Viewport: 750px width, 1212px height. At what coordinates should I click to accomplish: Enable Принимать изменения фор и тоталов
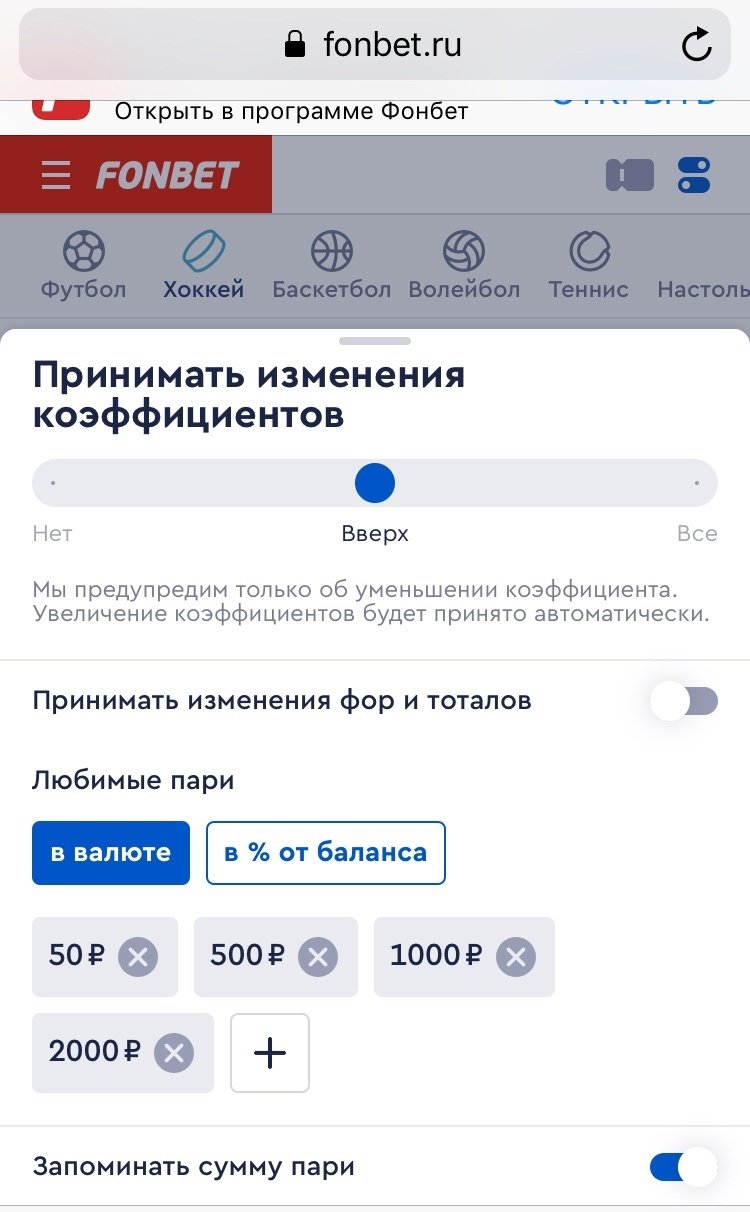tap(684, 701)
